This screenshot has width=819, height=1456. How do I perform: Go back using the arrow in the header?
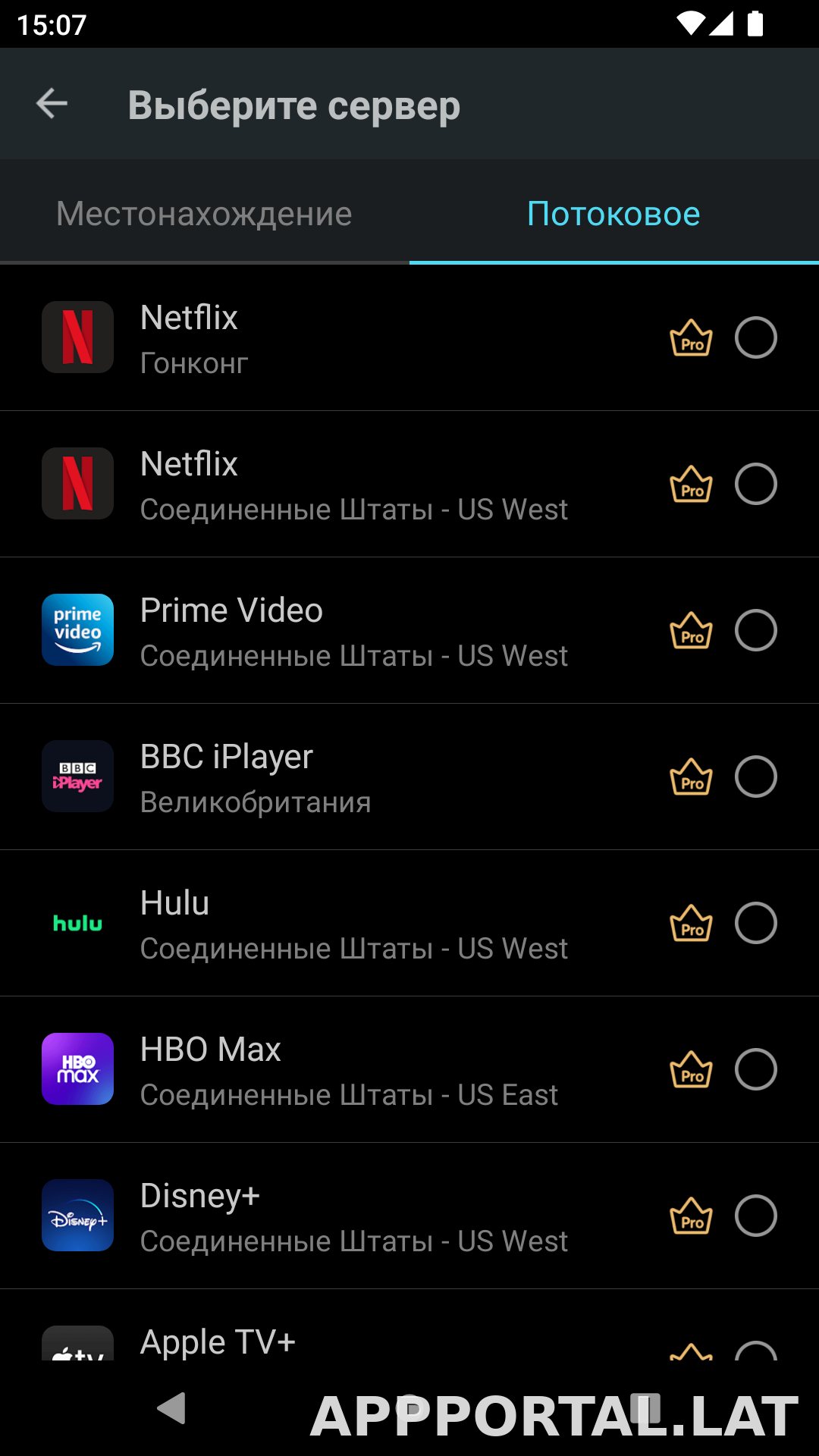(52, 104)
